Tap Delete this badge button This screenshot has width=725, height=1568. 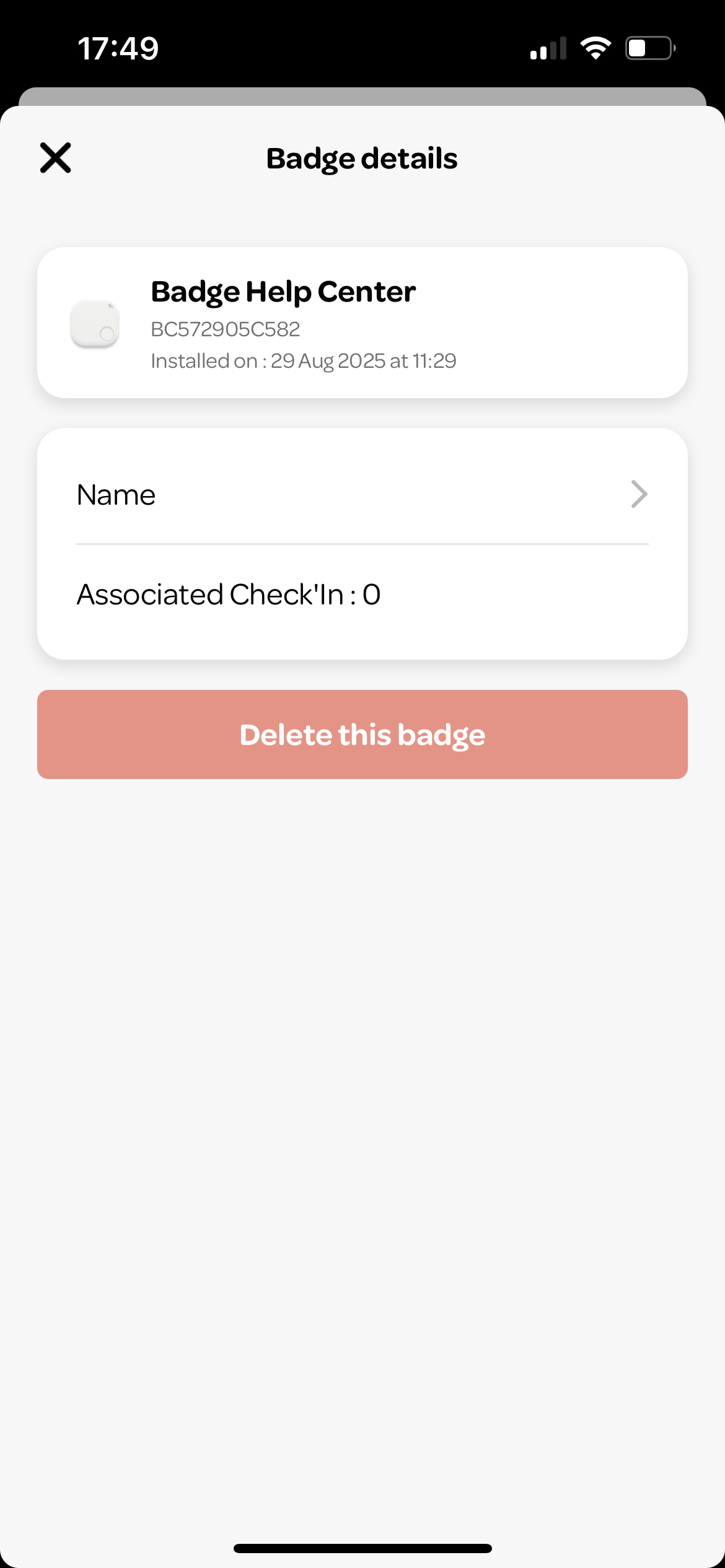362,734
